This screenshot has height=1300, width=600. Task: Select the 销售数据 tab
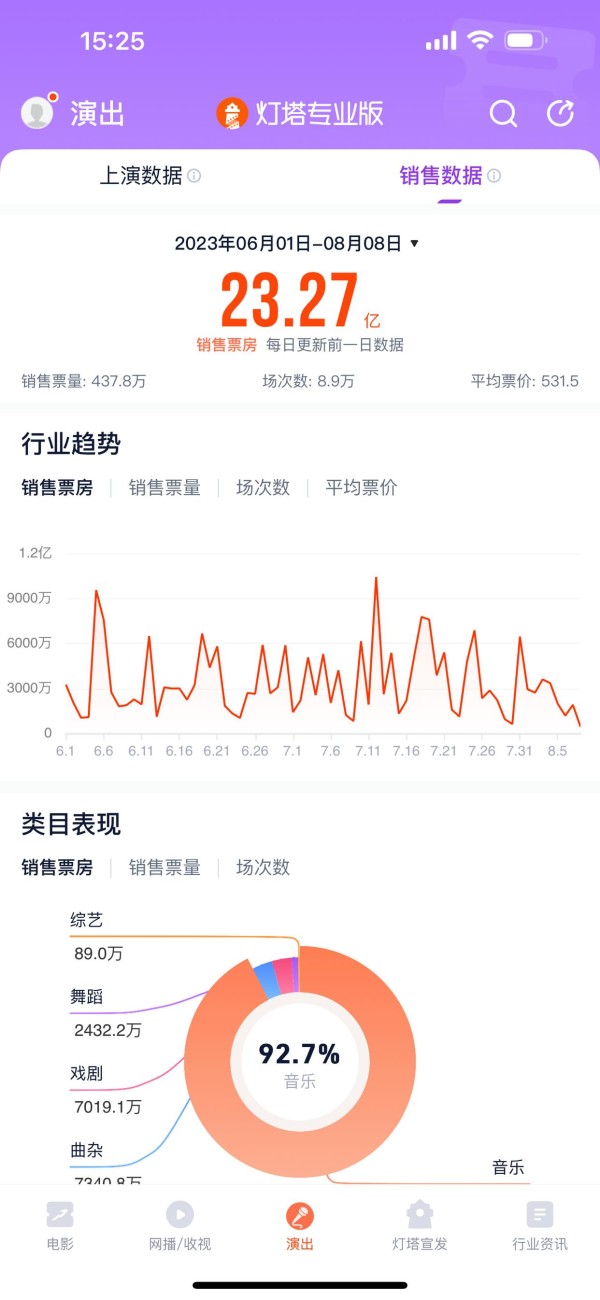point(441,176)
